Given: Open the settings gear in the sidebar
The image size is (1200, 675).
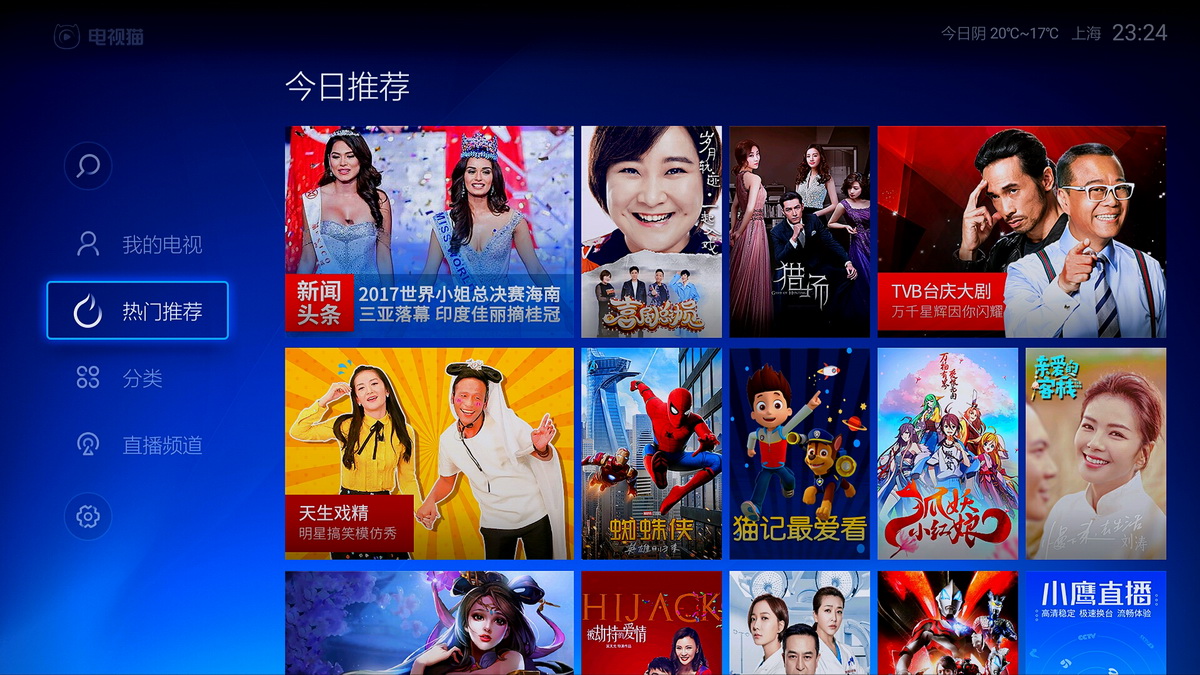Looking at the screenshot, I should [88, 516].
